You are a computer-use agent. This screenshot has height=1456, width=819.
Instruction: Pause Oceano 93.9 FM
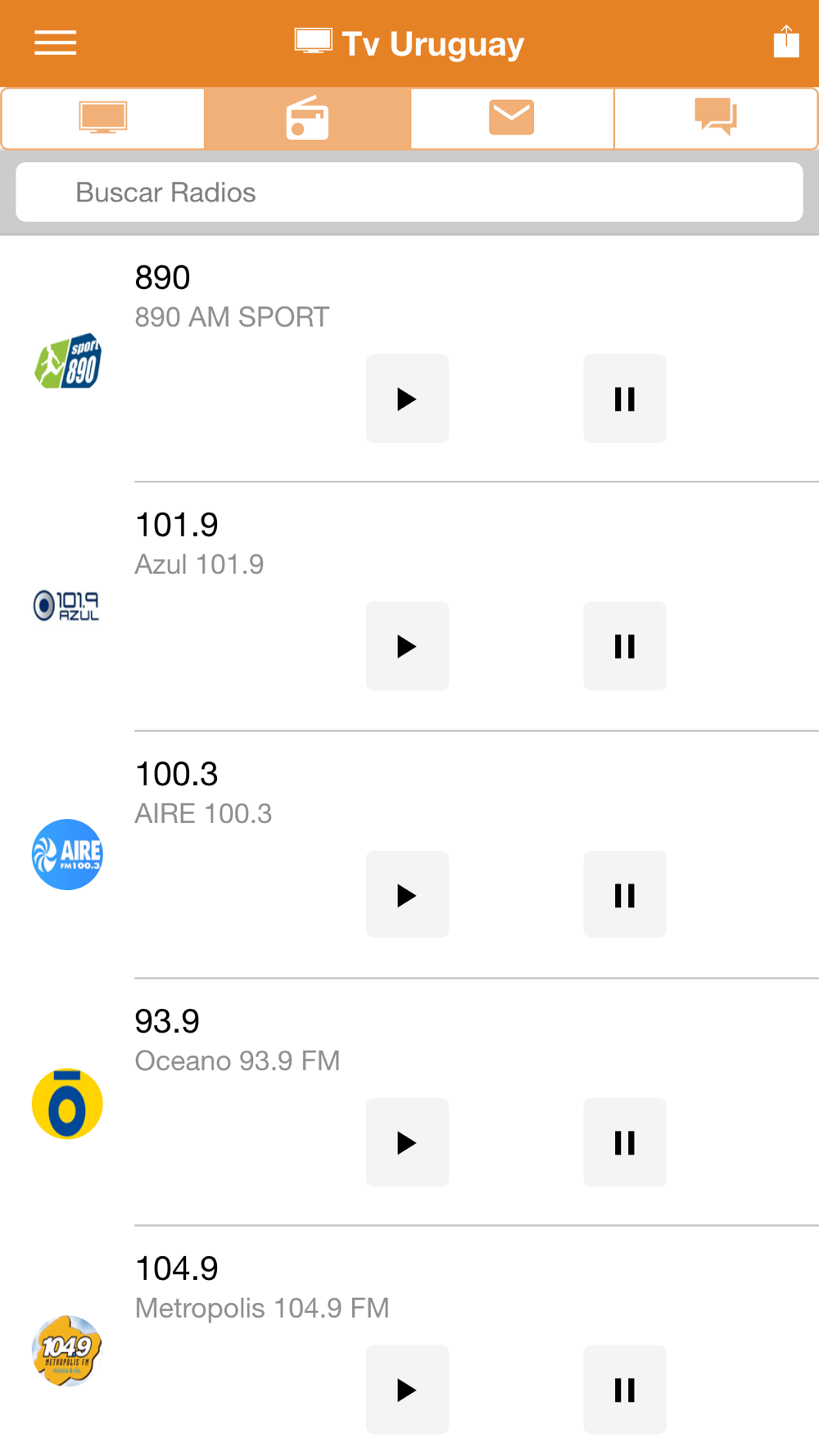click(625, 1142)
